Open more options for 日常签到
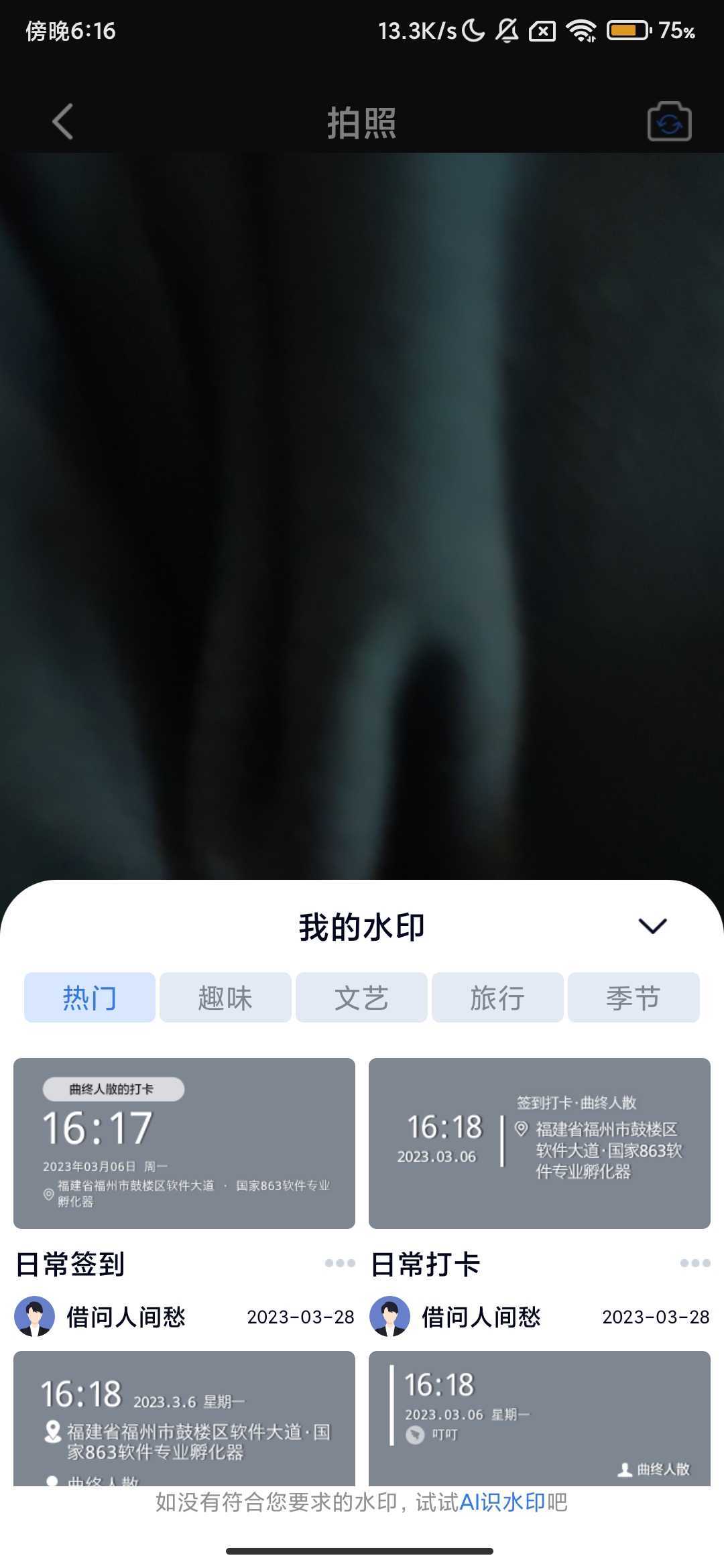 [x=340, y=1264]
